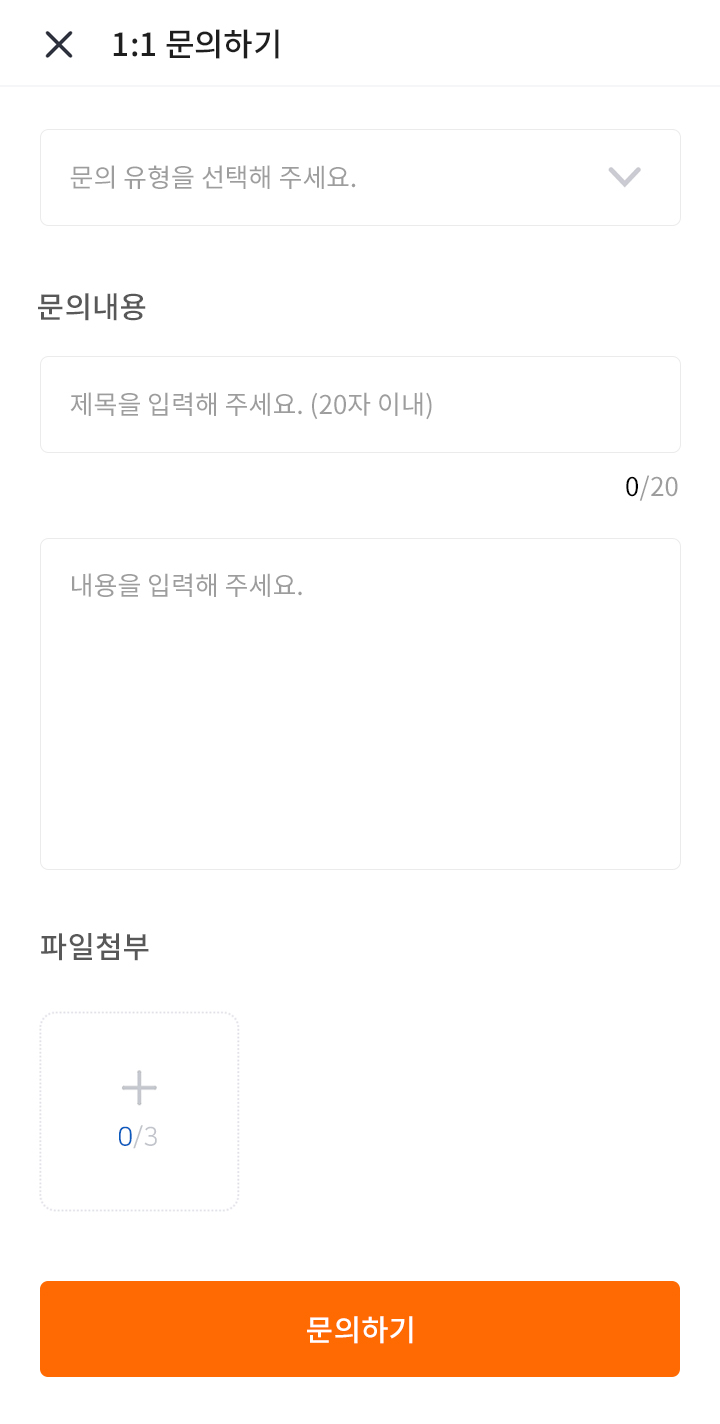Viewport: 720px width, 1424px height.
Task: Focus the inquiry title field
Action: (360, 405)
